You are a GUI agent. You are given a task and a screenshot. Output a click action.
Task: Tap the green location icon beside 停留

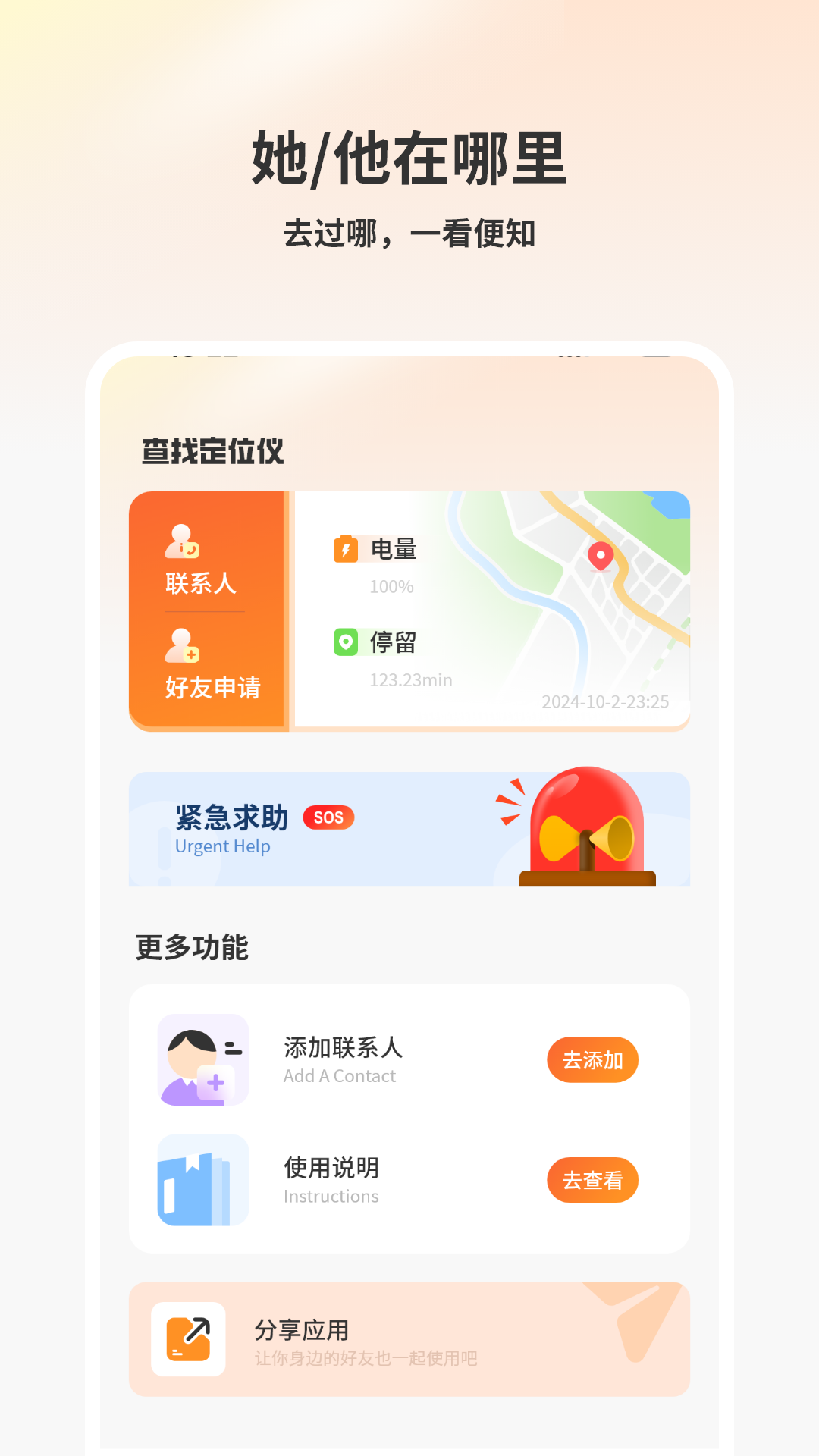[x=346, y=641]
